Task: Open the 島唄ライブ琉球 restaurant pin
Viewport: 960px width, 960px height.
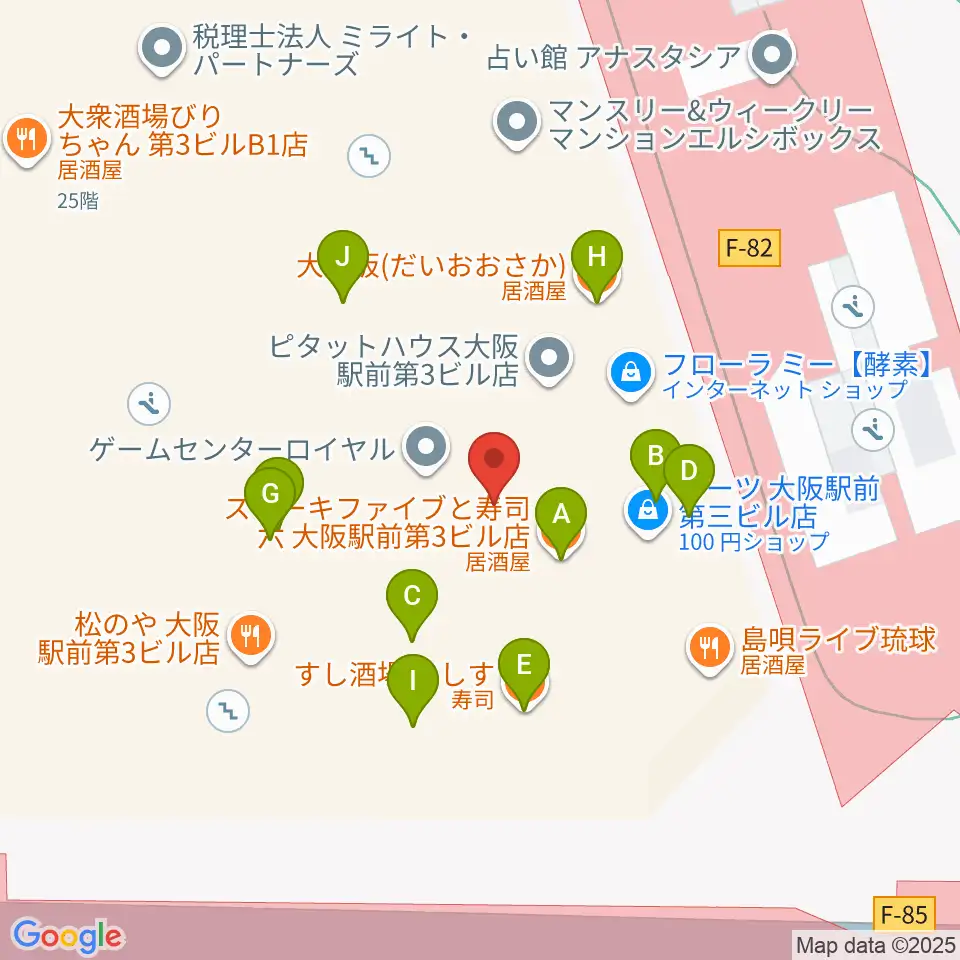Action: tap(710, 649)
